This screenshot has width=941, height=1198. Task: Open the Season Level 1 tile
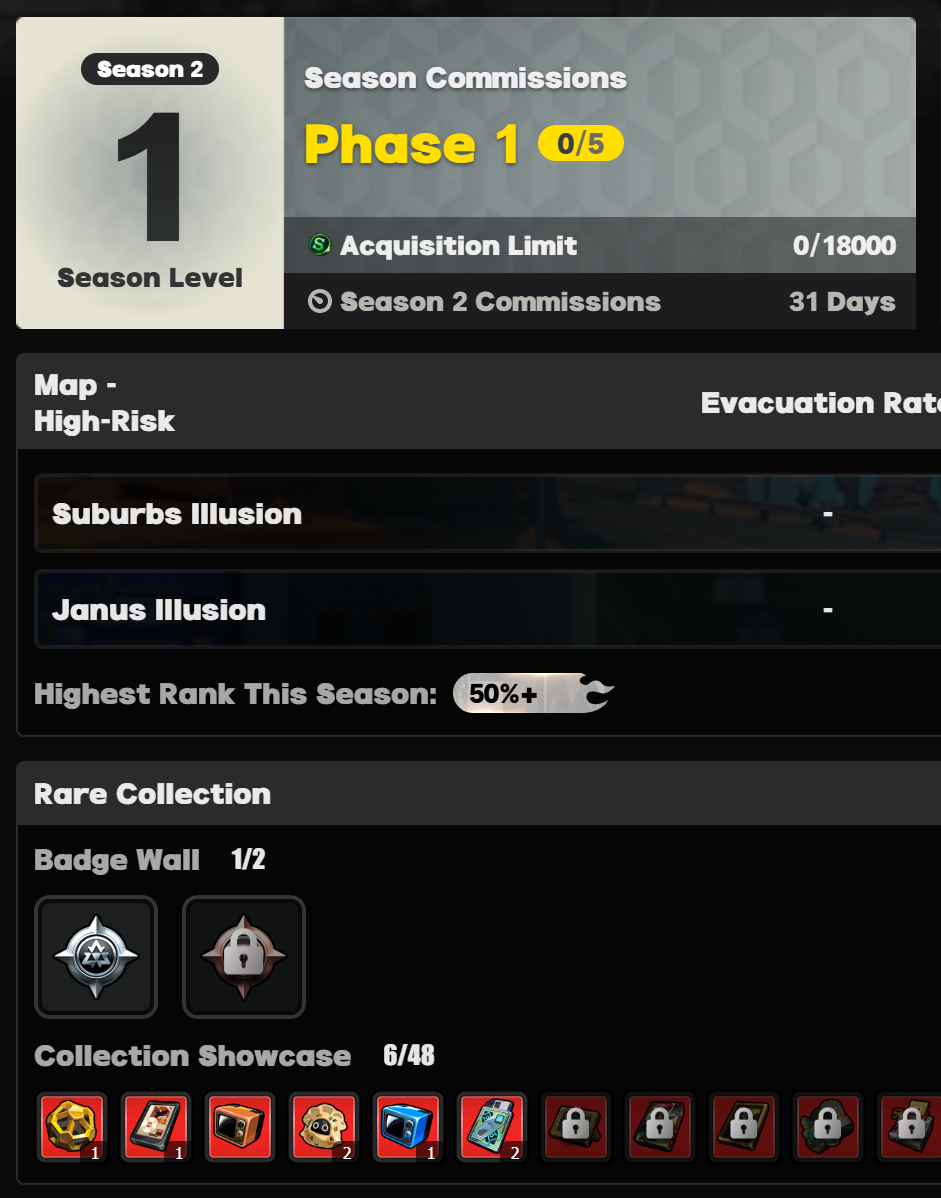(x=150, y=173)
